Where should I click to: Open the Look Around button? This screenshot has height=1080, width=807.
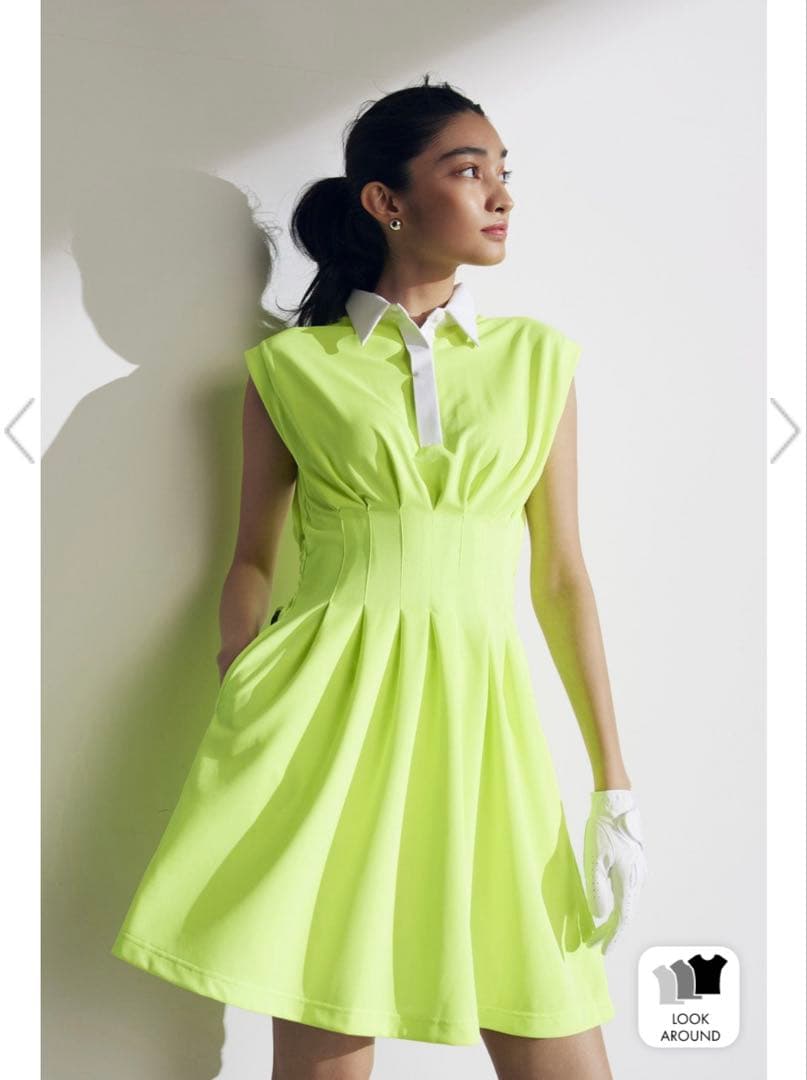tap(689, 997)
